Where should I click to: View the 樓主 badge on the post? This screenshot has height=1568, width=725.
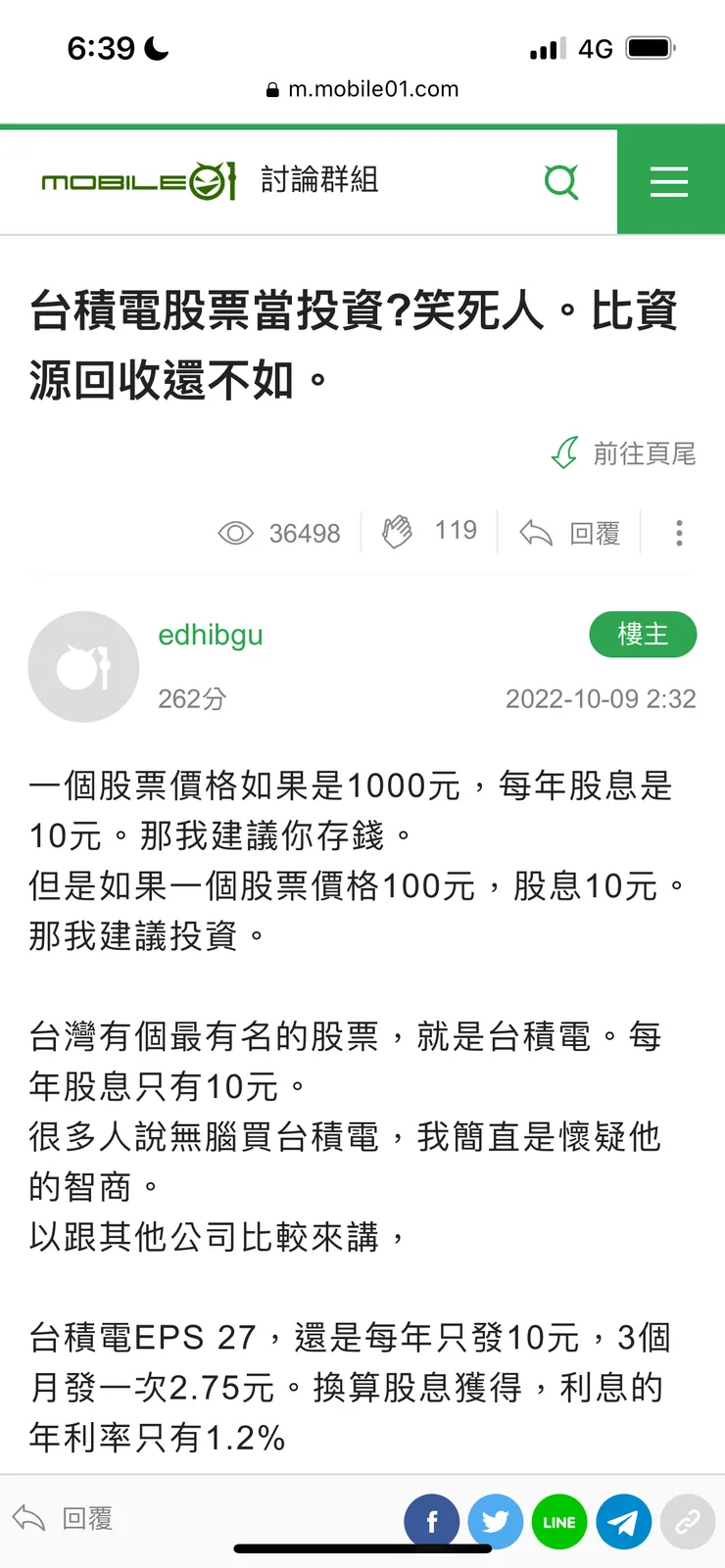pos(643,635)
